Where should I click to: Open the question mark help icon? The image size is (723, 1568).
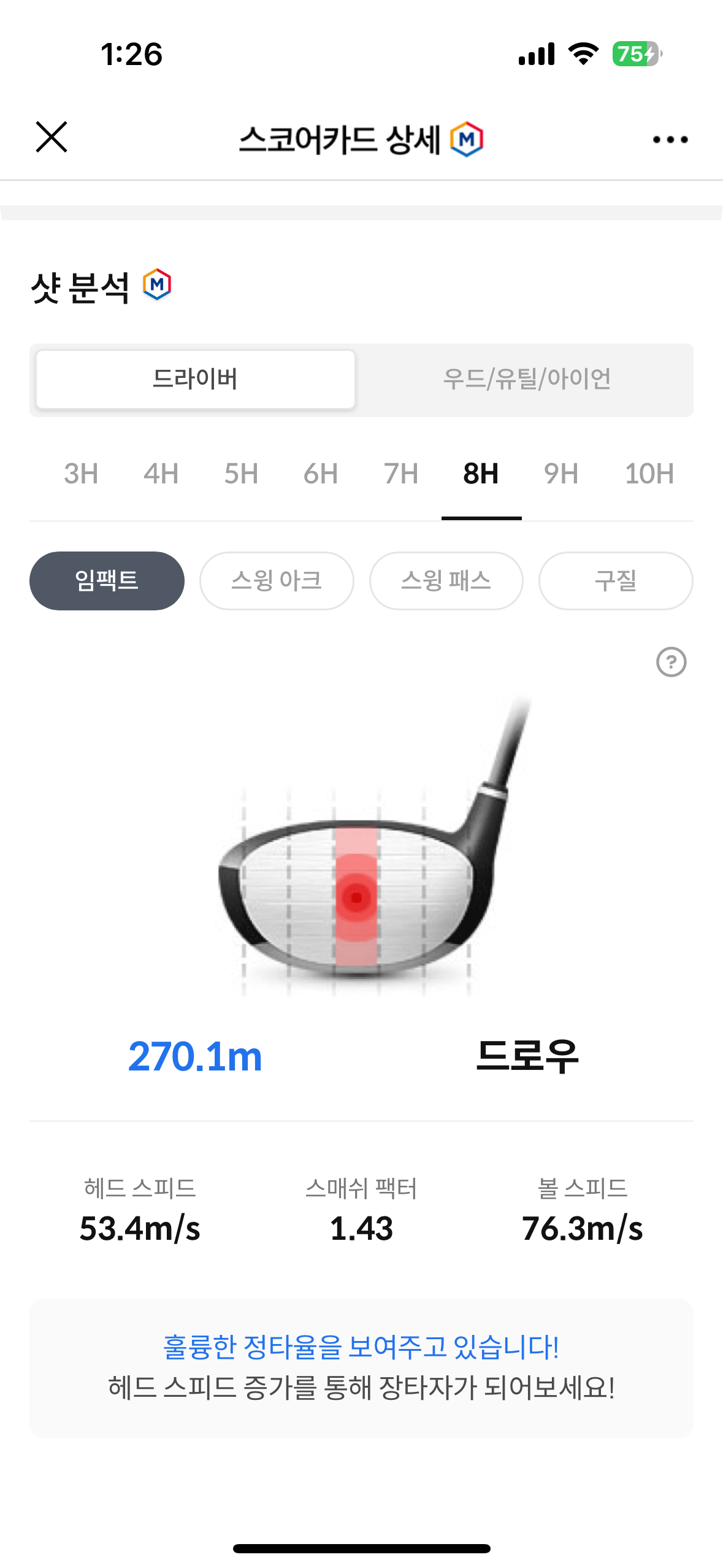click(x=671, y=662)
